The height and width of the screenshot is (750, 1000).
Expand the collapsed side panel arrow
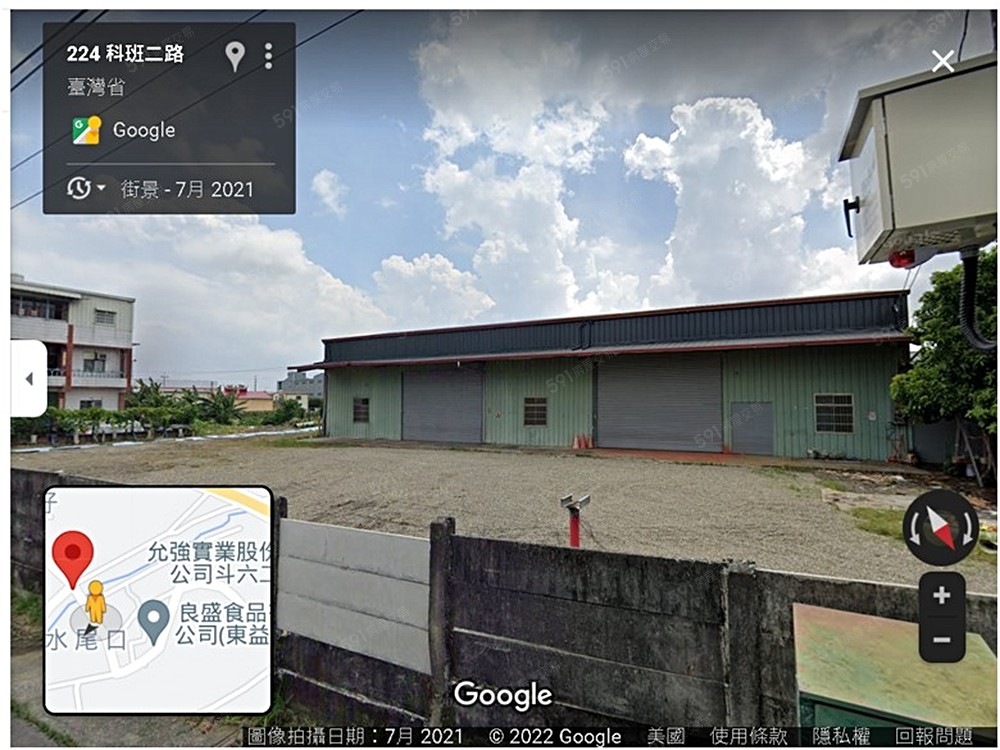pos(29,378)
